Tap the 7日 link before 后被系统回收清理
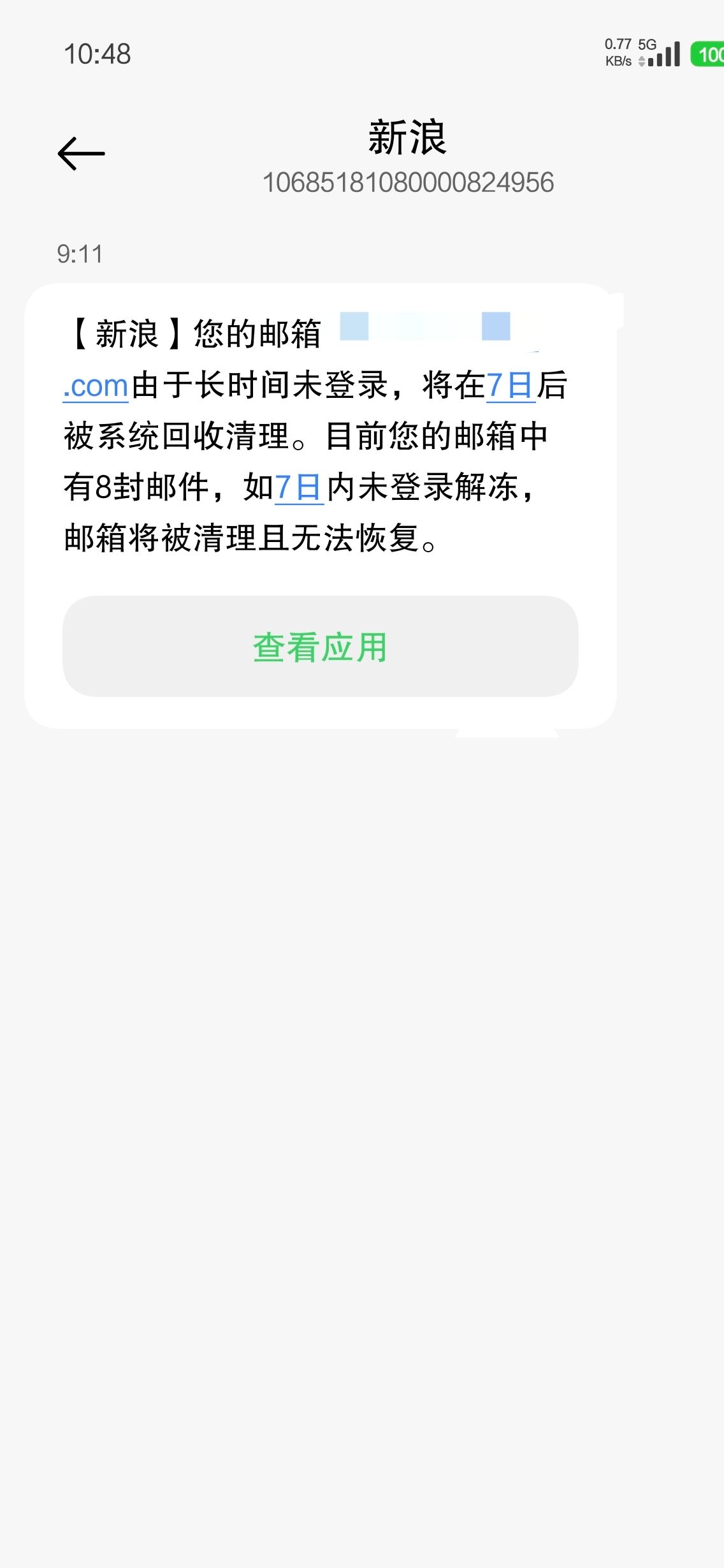Viewport: 724px width, 1568px height. (510, 386)
